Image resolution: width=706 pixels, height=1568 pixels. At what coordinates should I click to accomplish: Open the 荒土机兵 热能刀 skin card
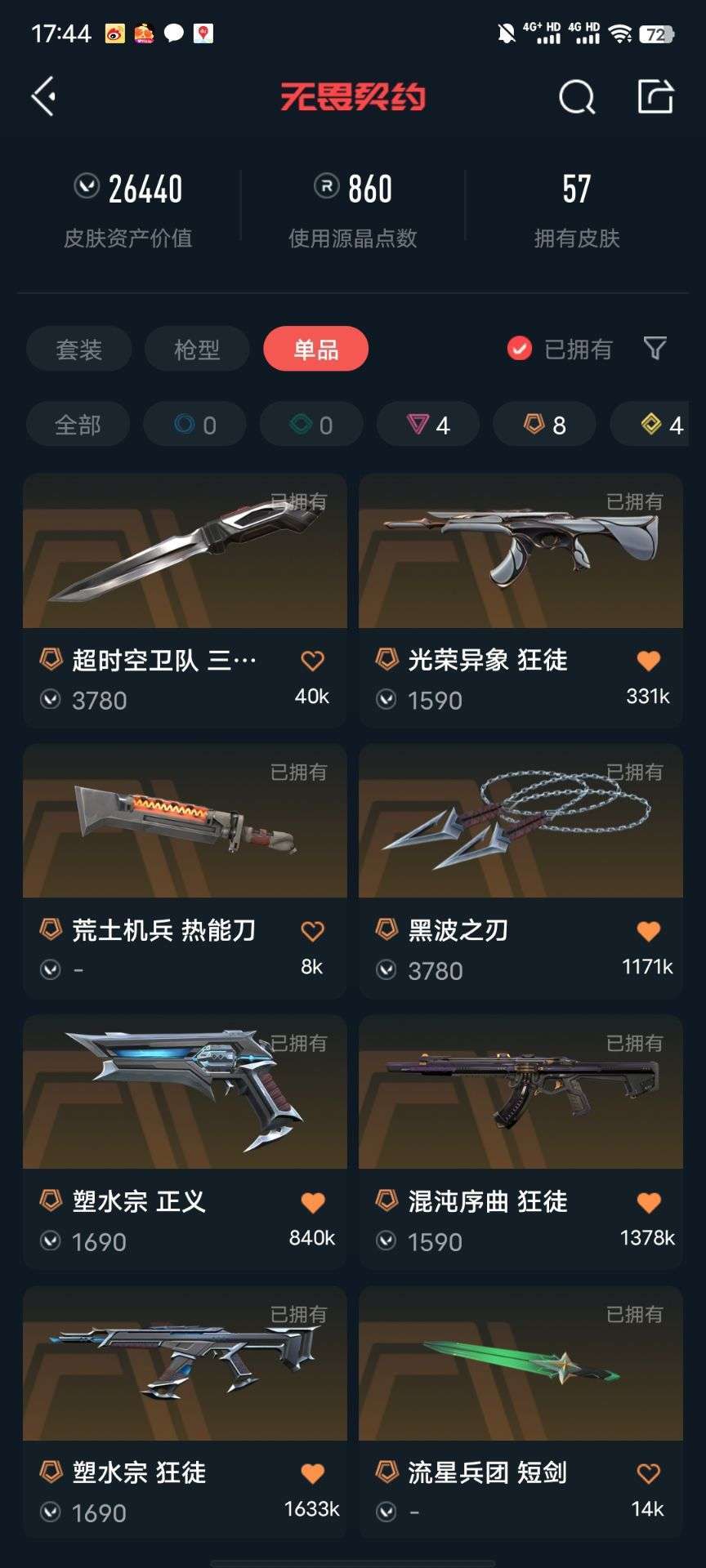click(x=185, y=871)
